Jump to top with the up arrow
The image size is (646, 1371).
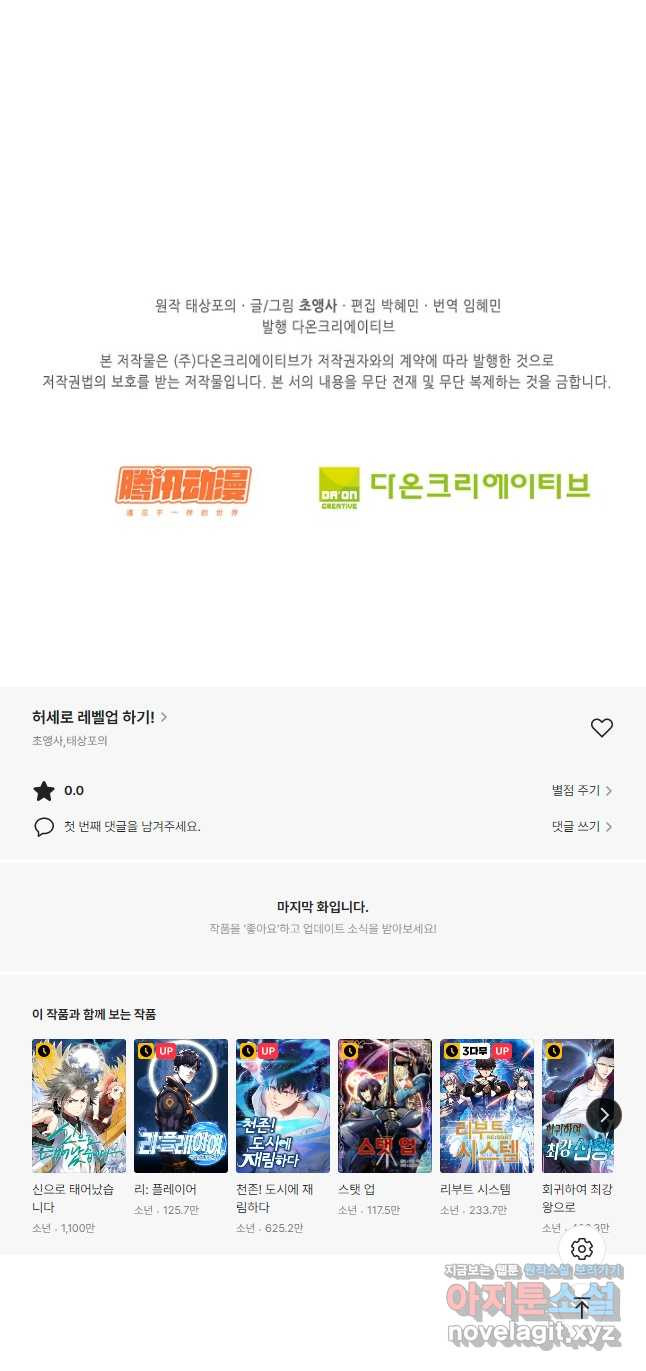(x=582, y=1307)
